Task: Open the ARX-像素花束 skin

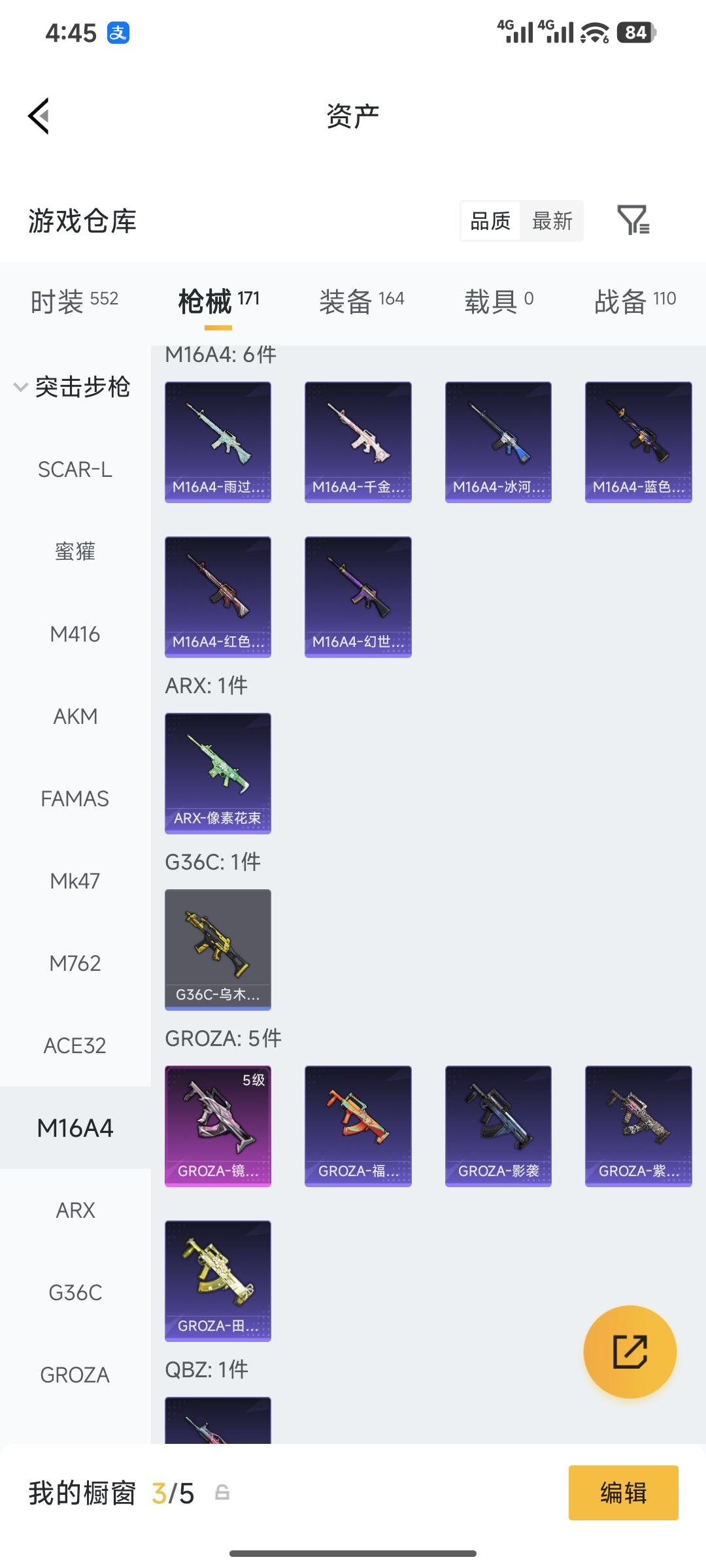Action: coord(218,773)
